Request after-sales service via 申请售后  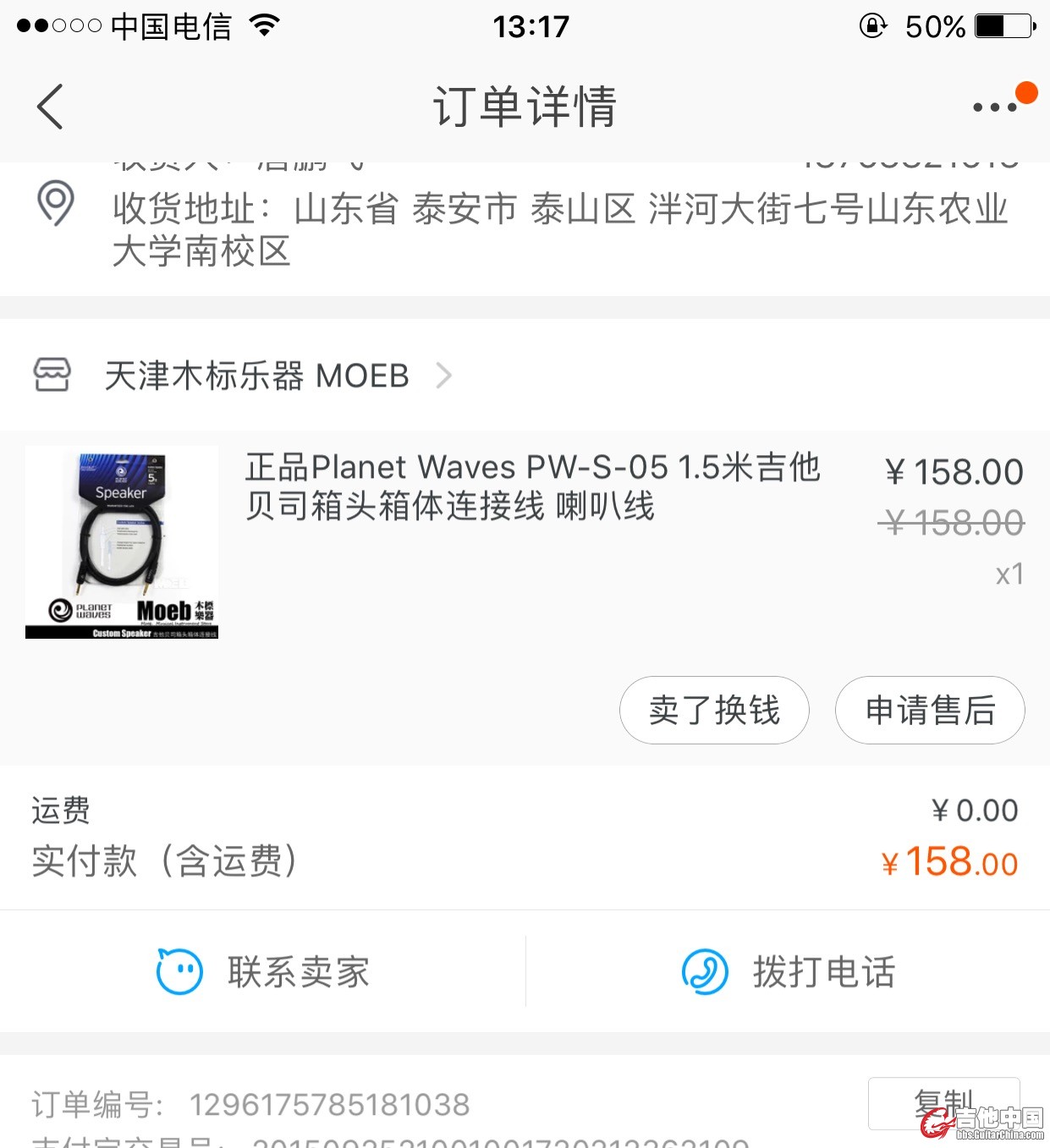[x=930, y=710]
